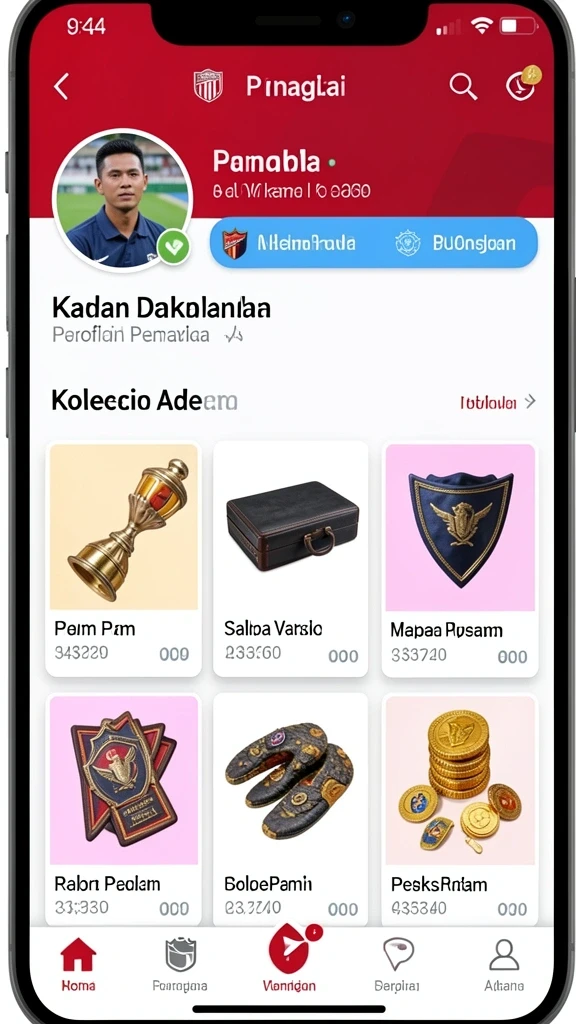
Task: Open the Salipa Varslo case card
Action: point(291,558)
